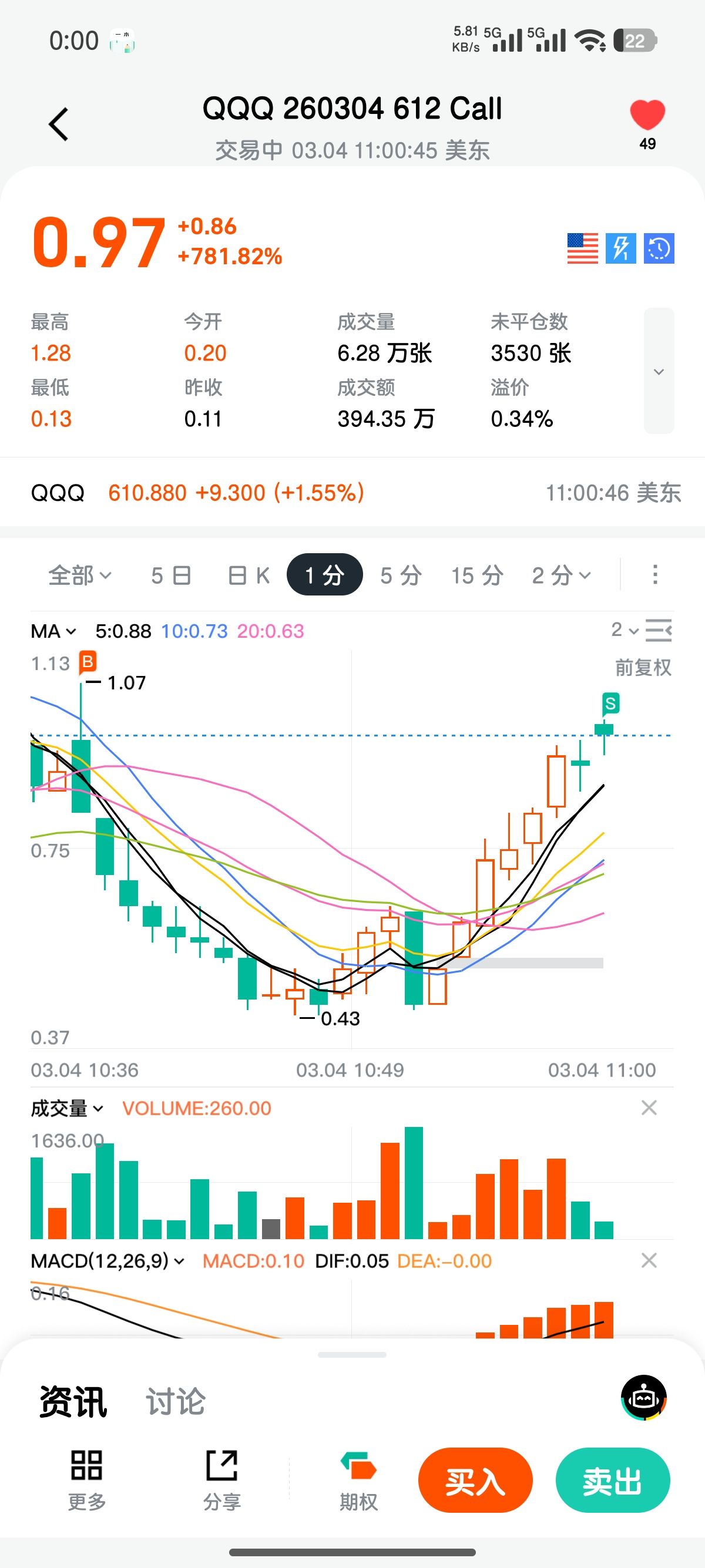Viewport: 705px width, 1568px height.
Task: Select the 5 分 chart interval
Action: 401,574
